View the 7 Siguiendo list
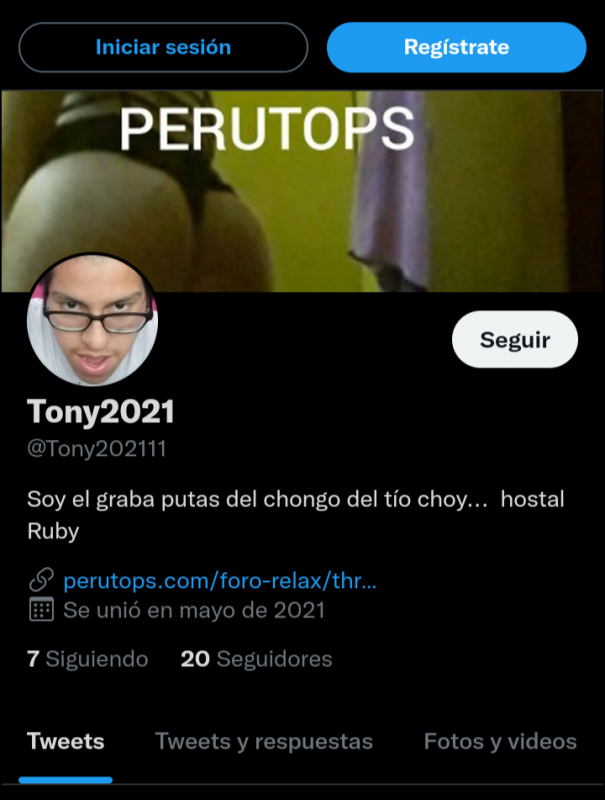 click(88, 659)
